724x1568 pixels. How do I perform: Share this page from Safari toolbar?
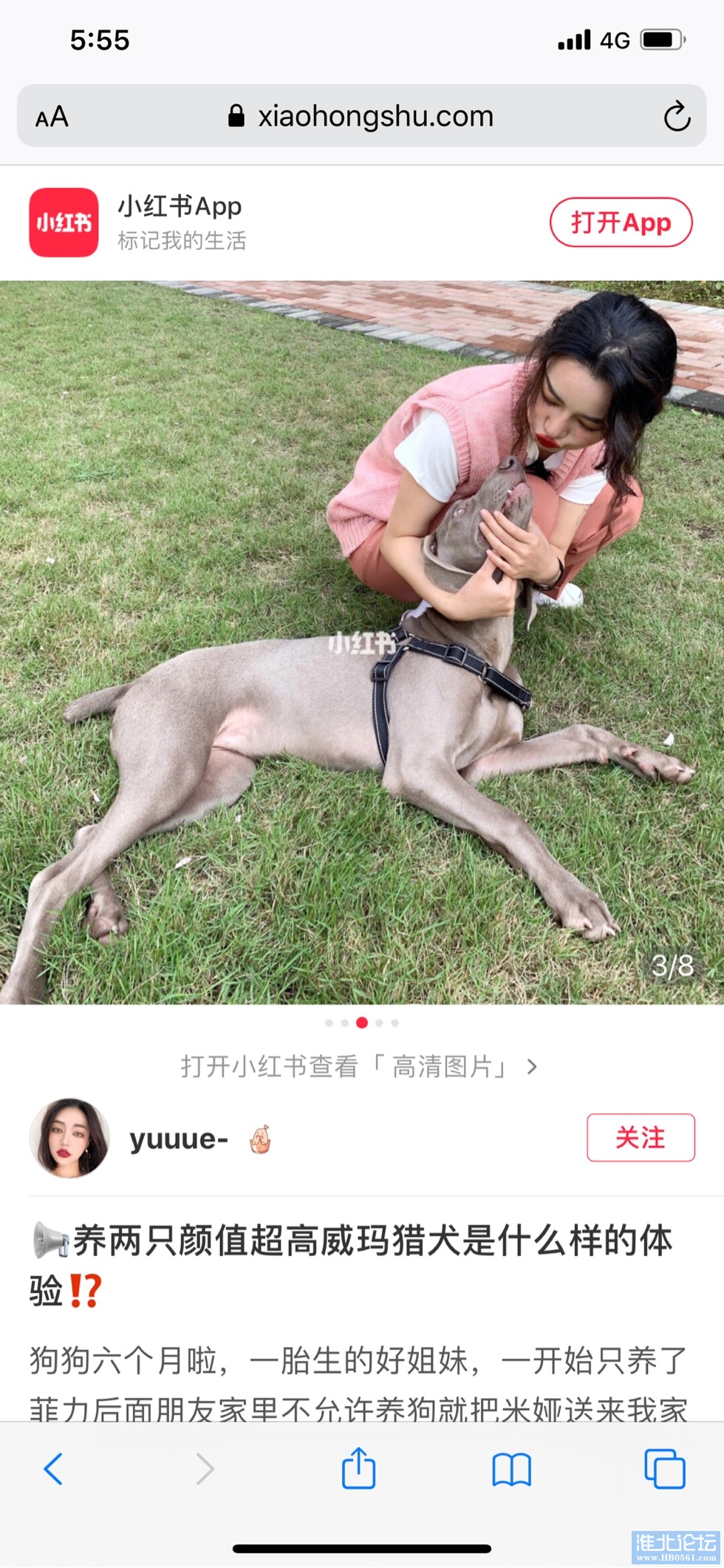pyautogui.click(x=359, y=1468)
